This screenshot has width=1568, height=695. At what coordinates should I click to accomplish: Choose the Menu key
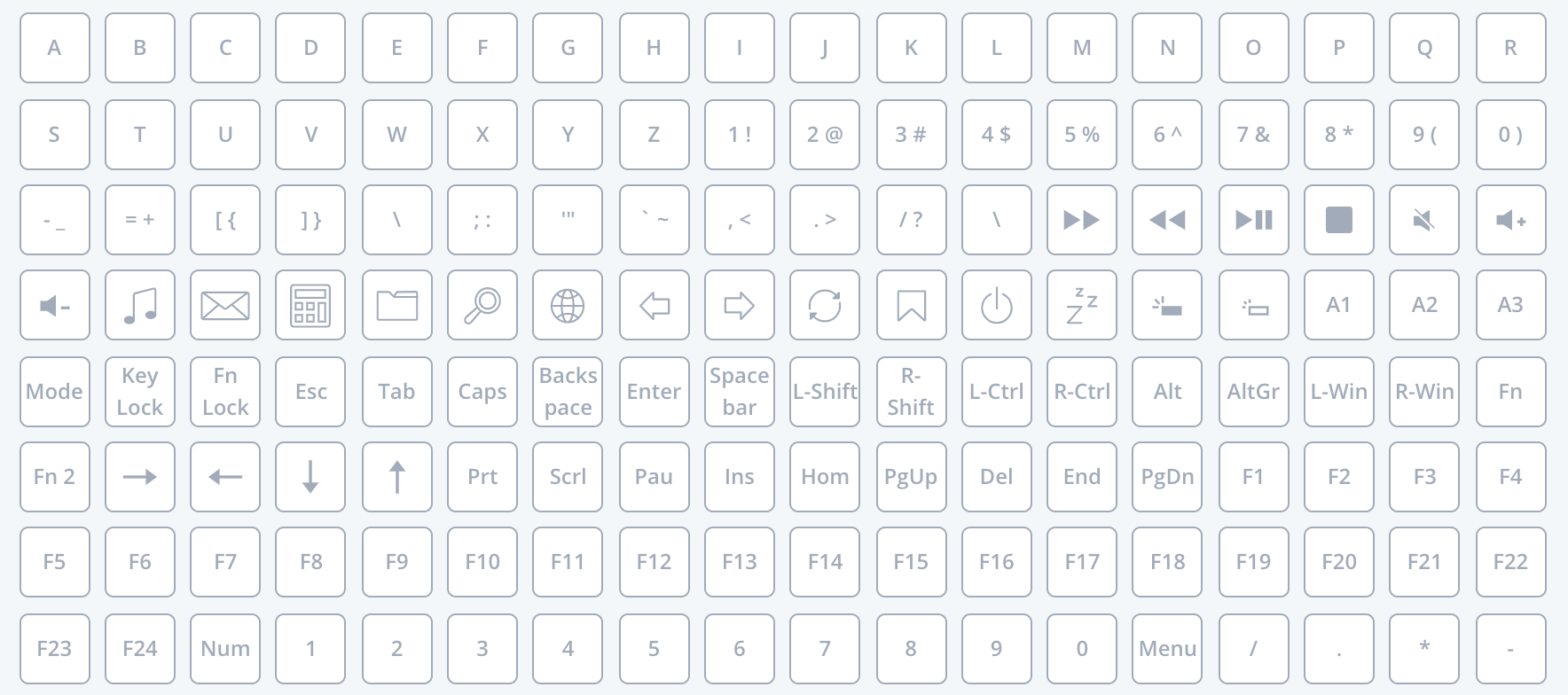tap(1167, 649)
